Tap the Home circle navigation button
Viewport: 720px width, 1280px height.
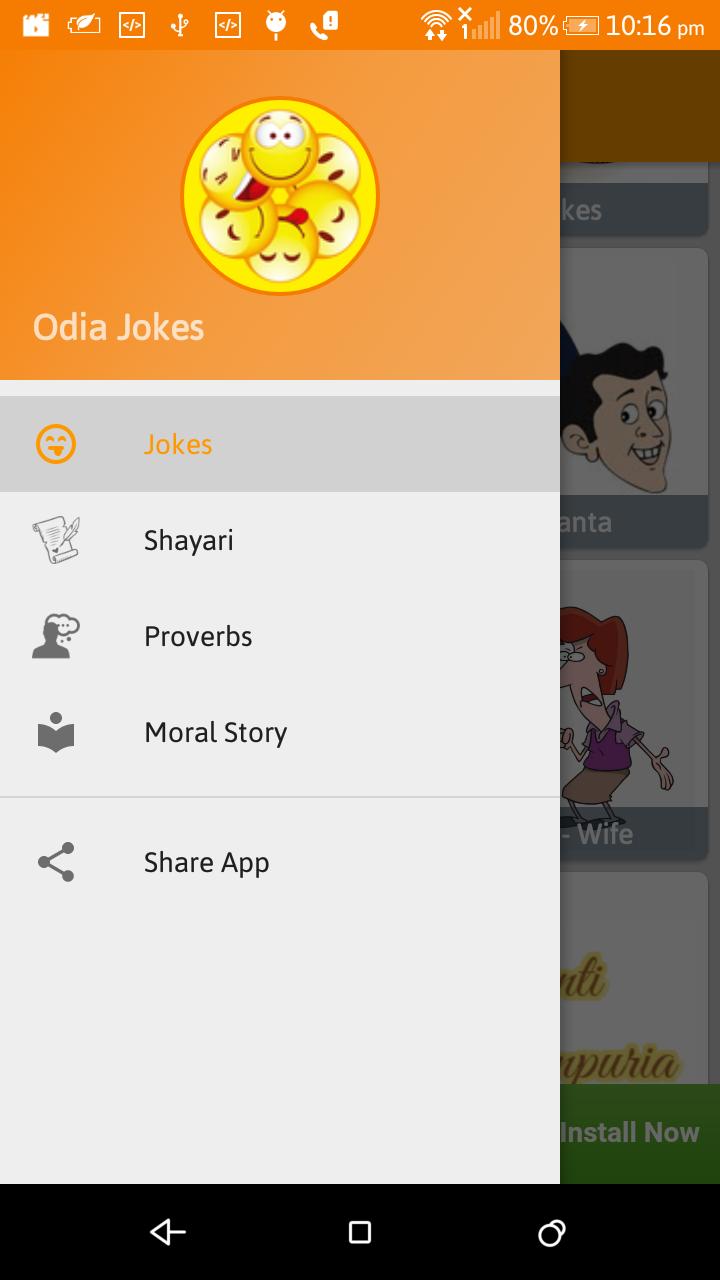point(550,1232)
